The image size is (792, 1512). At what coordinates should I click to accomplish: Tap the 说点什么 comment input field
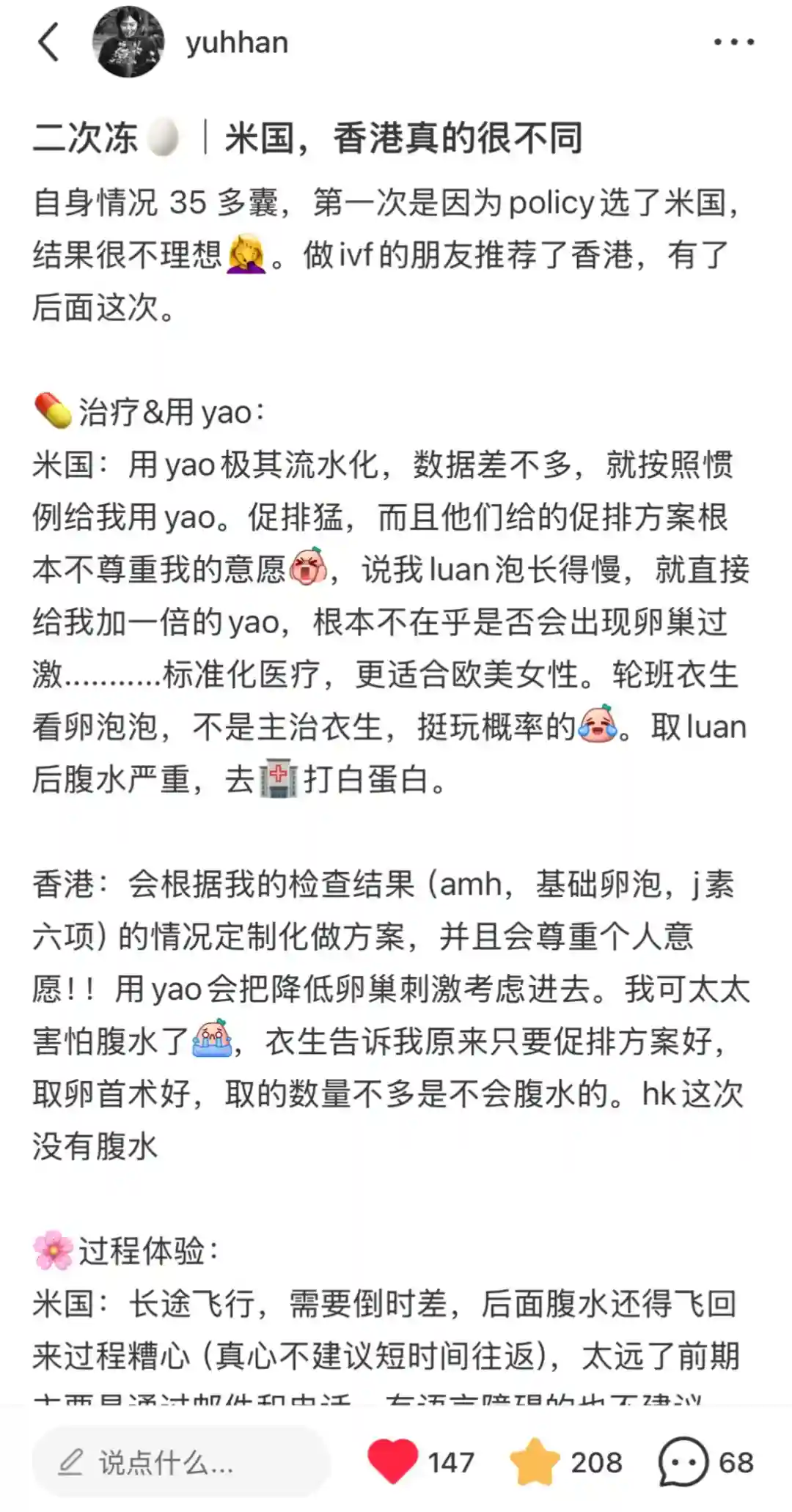(180, 1463)
